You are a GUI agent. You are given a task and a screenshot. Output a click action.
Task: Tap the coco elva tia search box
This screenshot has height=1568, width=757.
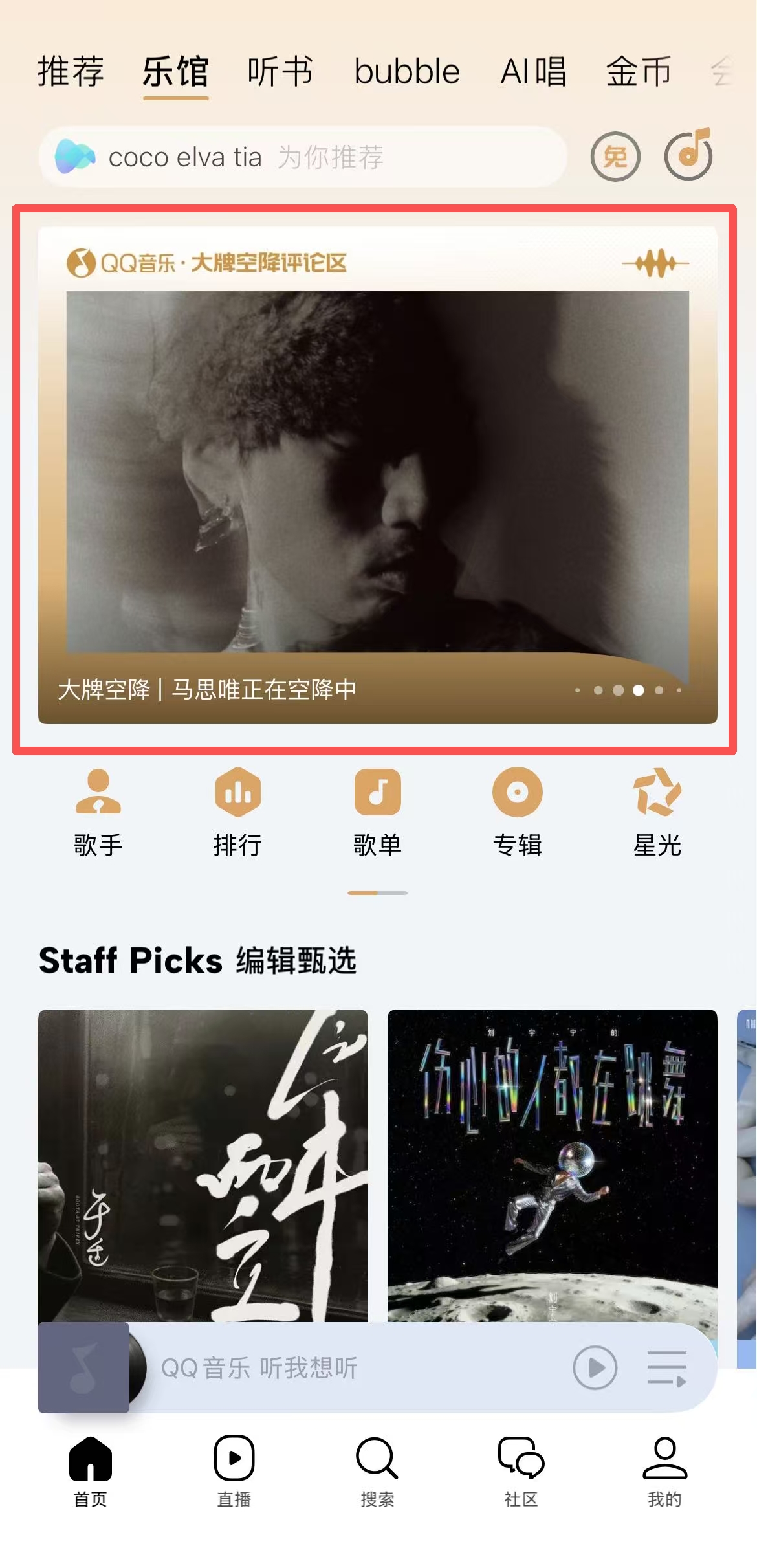[303, 157]
